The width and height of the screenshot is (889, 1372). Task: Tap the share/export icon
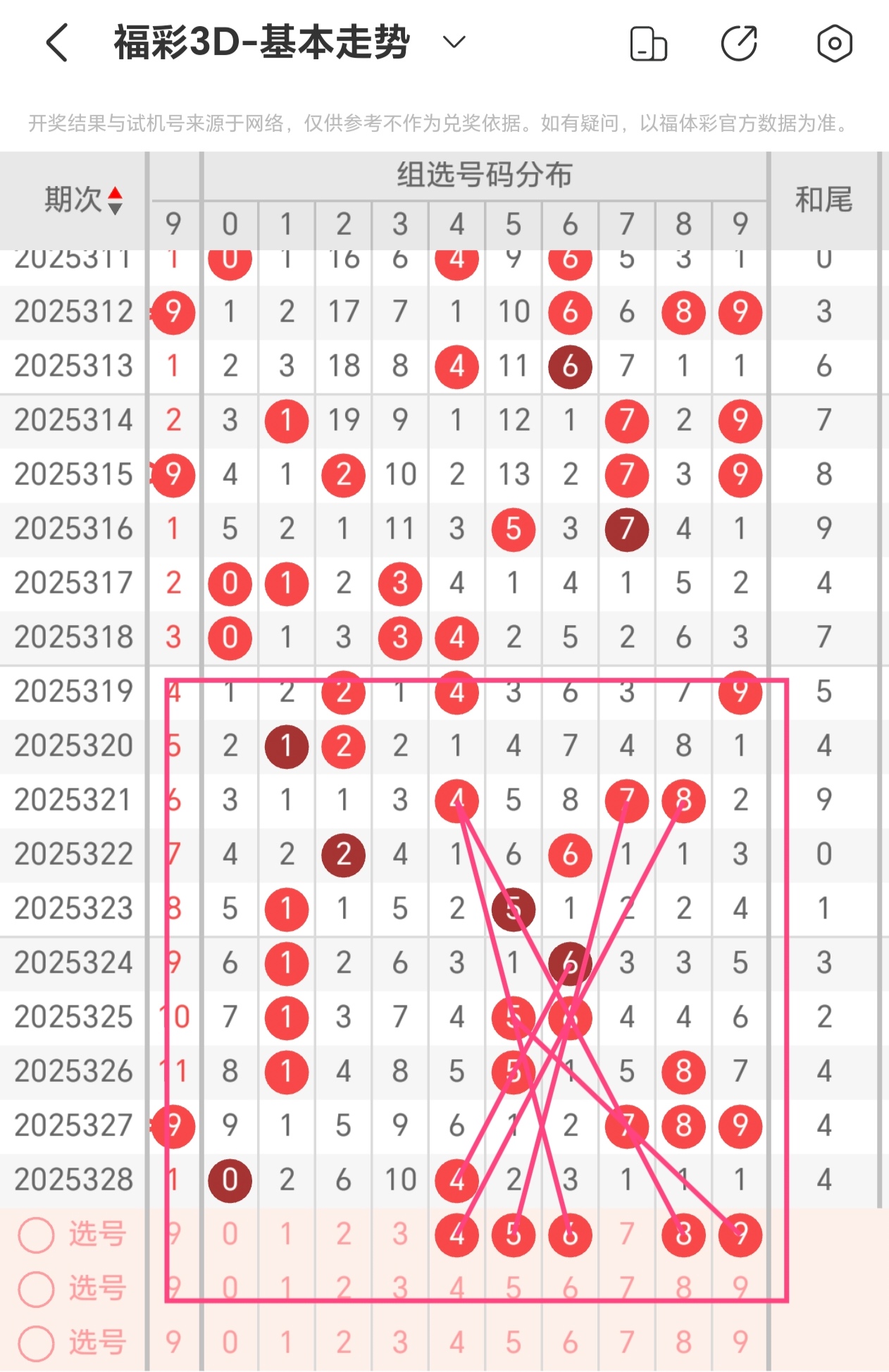click(739, 42)
